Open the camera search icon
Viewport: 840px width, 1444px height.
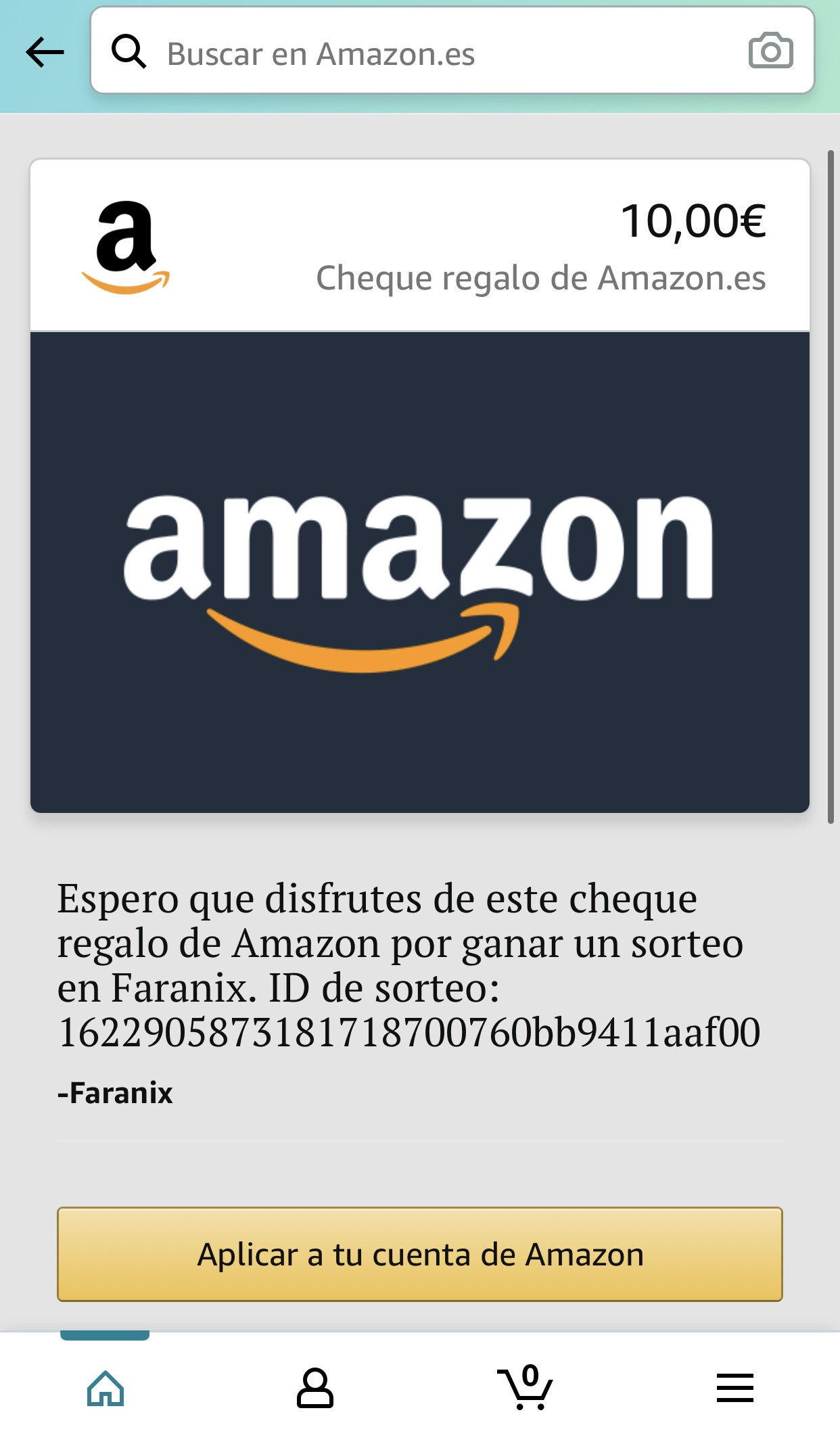770,51
